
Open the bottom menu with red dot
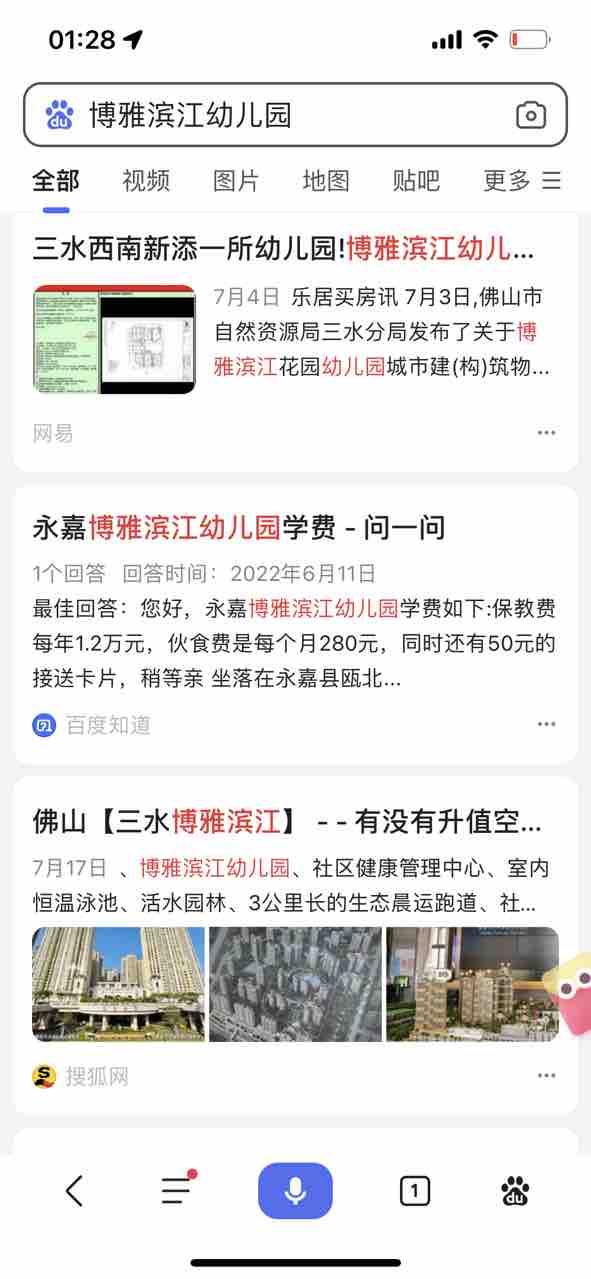(178, 1189)
